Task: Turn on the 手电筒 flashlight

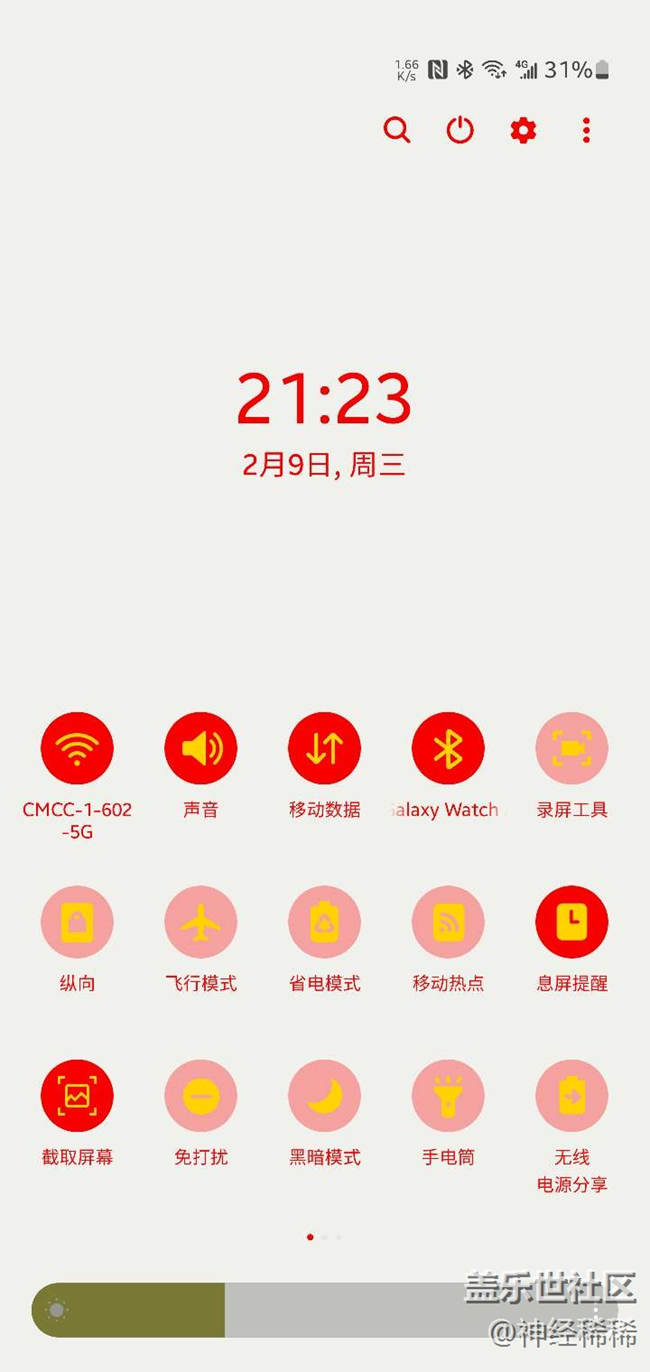Action: tap(448, 1096)
